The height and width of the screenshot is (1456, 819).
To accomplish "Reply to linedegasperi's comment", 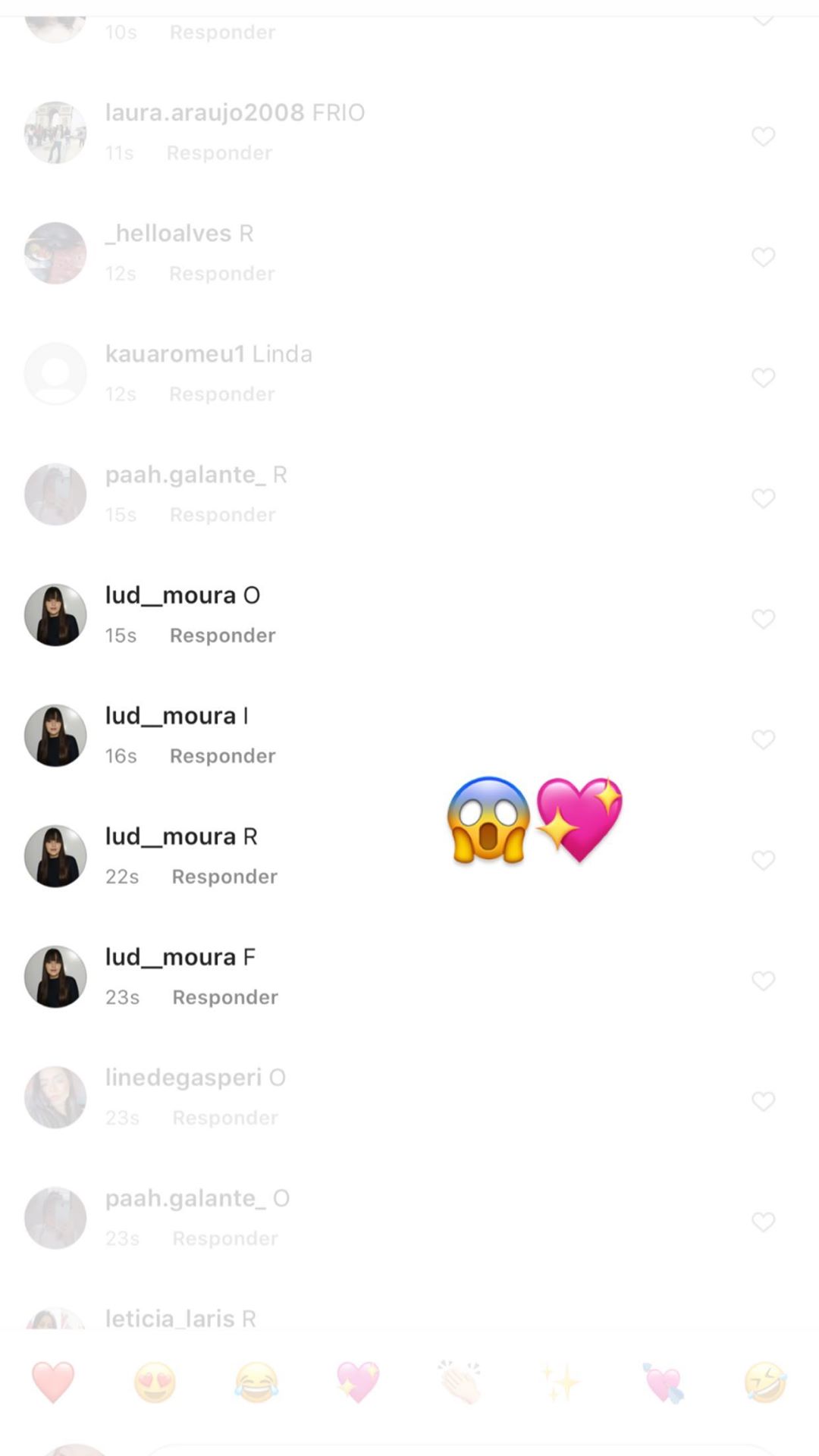I will tap(225, 1118).
